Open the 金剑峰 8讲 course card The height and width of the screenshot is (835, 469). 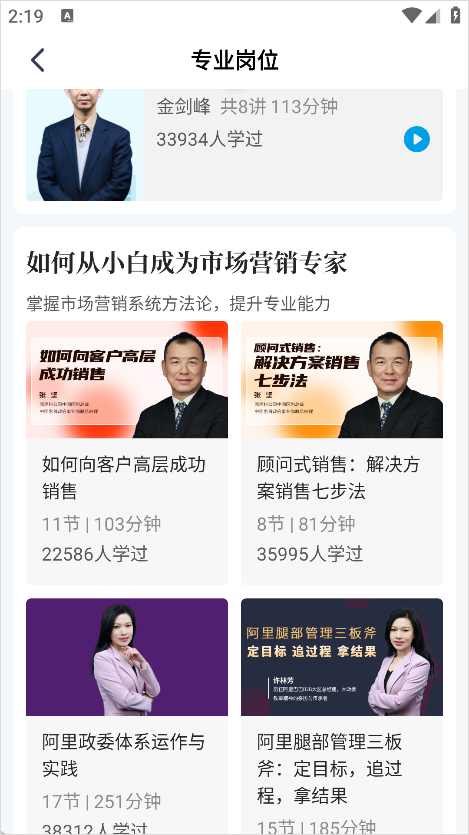point(234,145)
